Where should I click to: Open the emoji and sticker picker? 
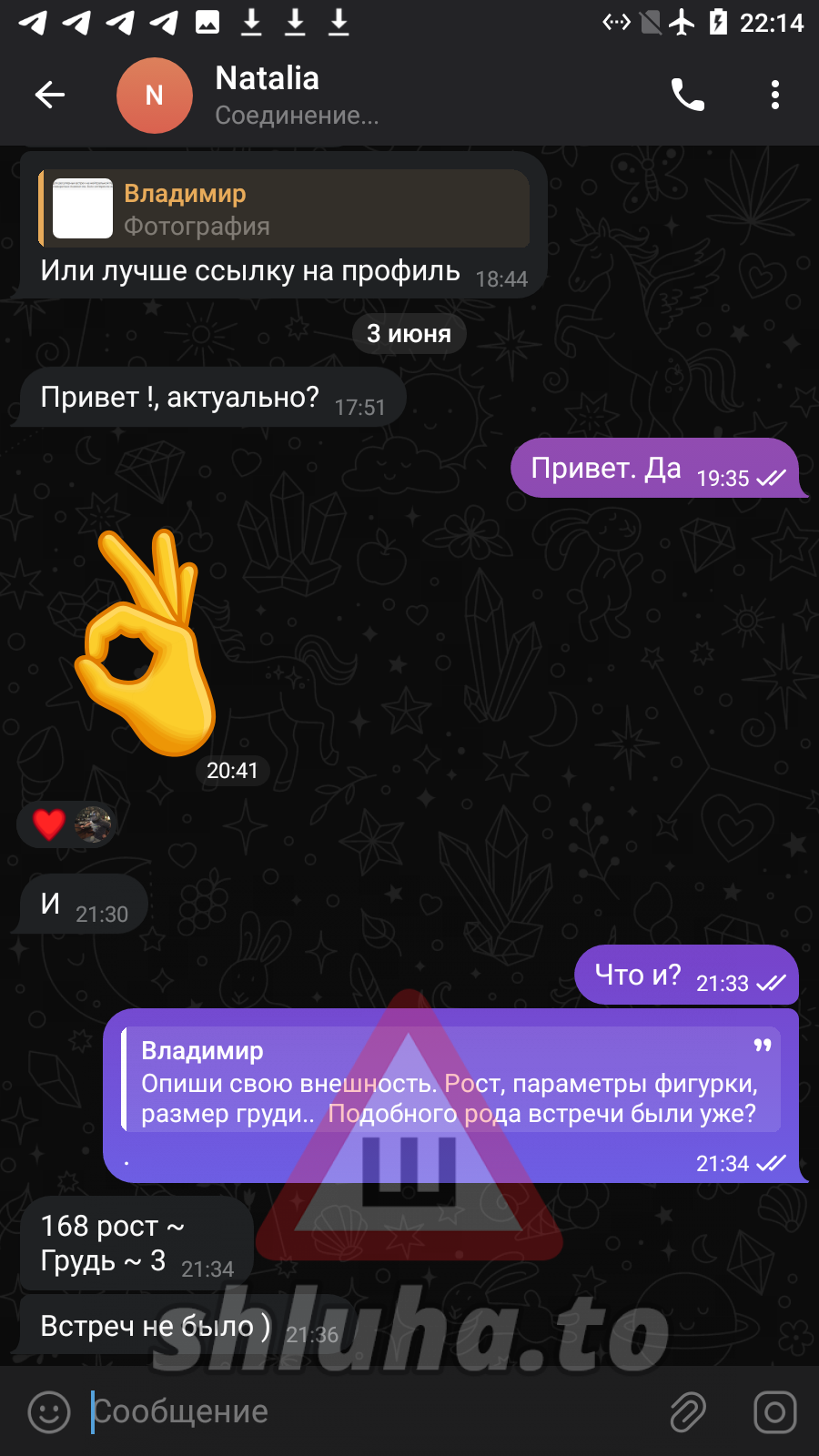pyautogui.click(x=49, y=1411)
